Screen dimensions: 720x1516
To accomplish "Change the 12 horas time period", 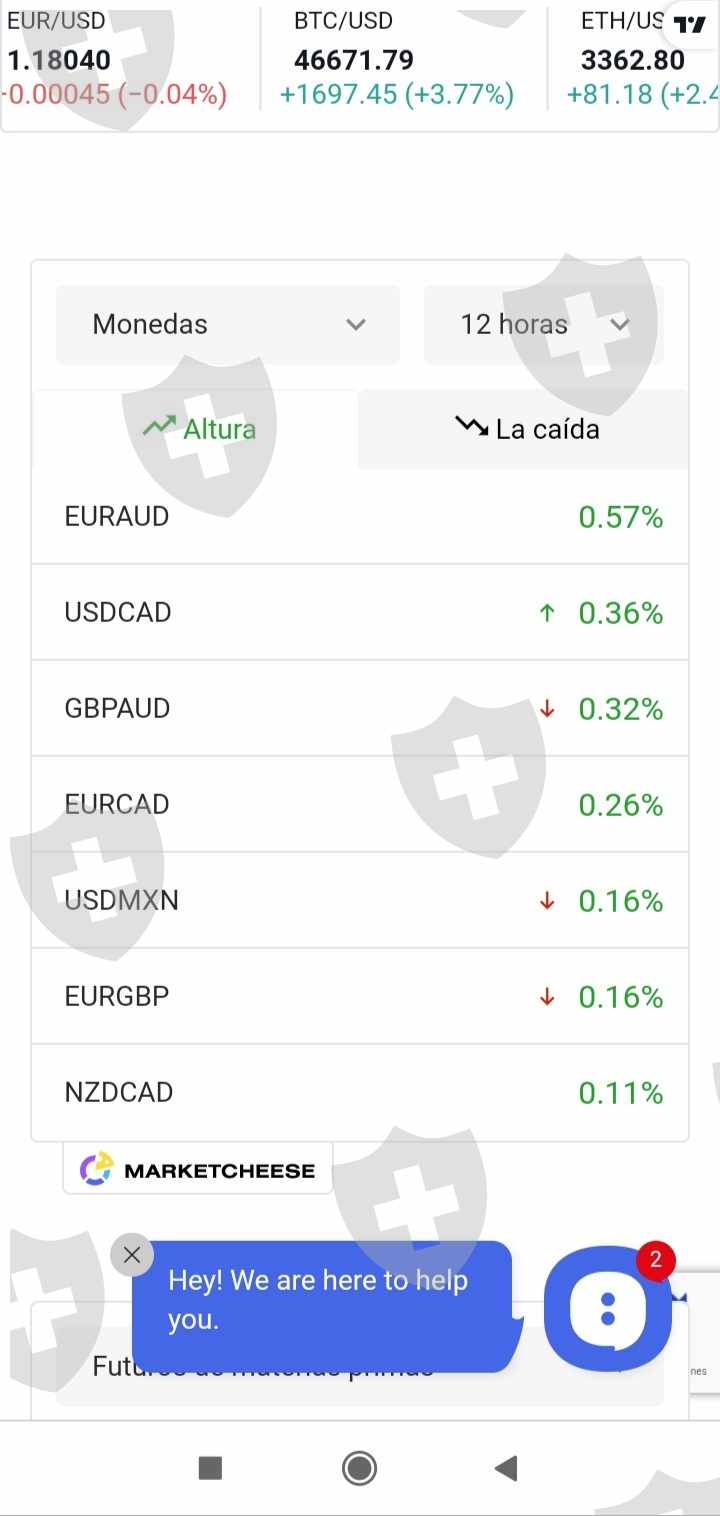I will 543,325.
